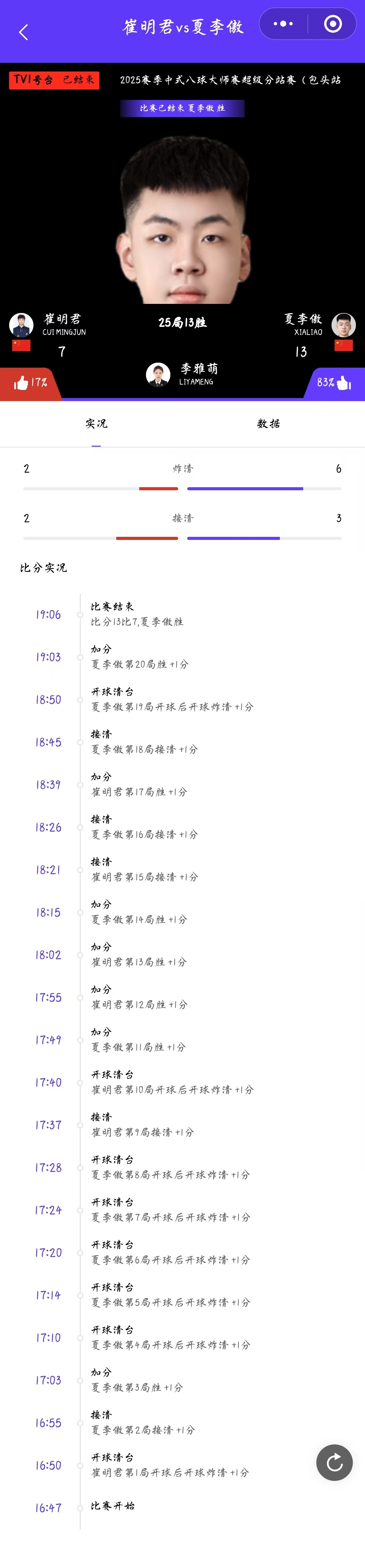The width and height of the screenshot is (365, 1568).
Task: Switch to the 实况 tab
Action: (96, 424)
